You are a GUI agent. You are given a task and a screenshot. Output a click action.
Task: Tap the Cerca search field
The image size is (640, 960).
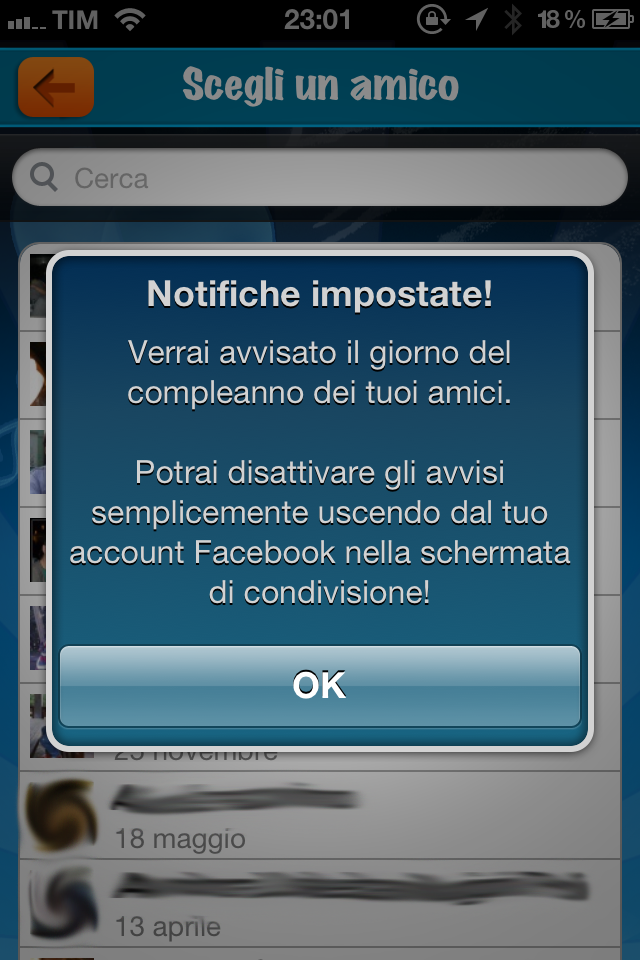coord(320,178)
